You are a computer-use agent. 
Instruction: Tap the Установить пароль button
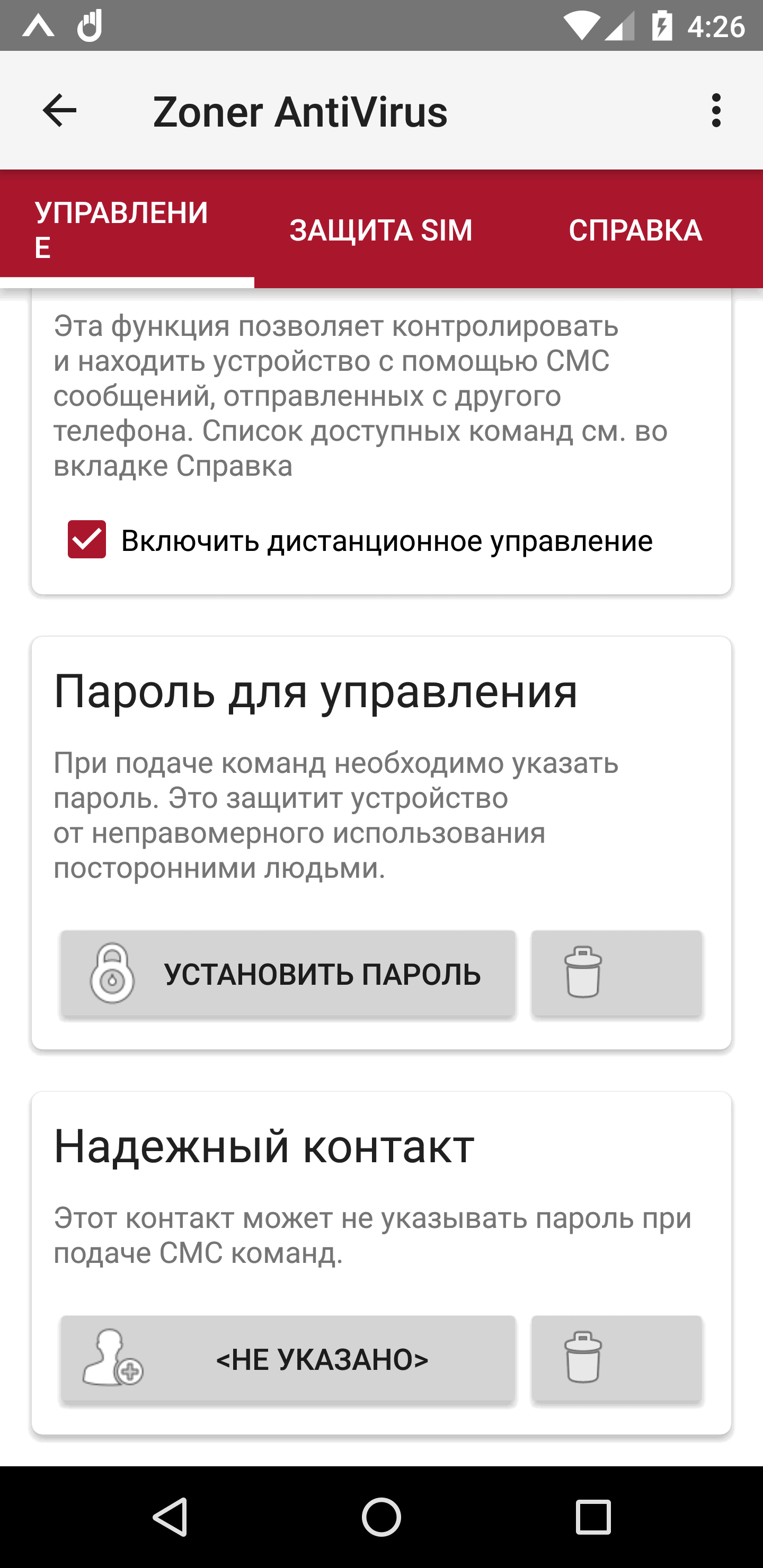coord(288,973)
